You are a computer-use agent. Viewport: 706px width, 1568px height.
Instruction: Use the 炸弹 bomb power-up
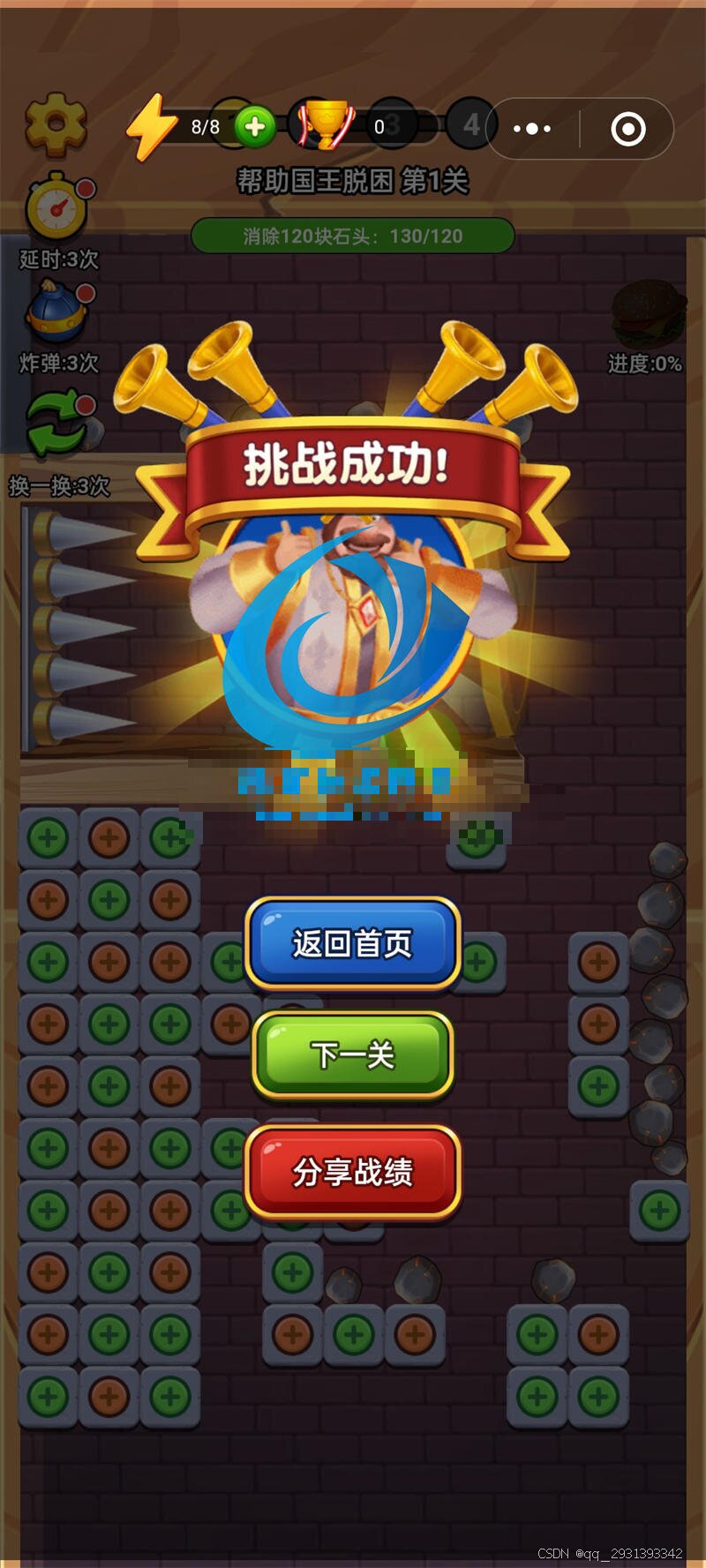pos(58,313)
